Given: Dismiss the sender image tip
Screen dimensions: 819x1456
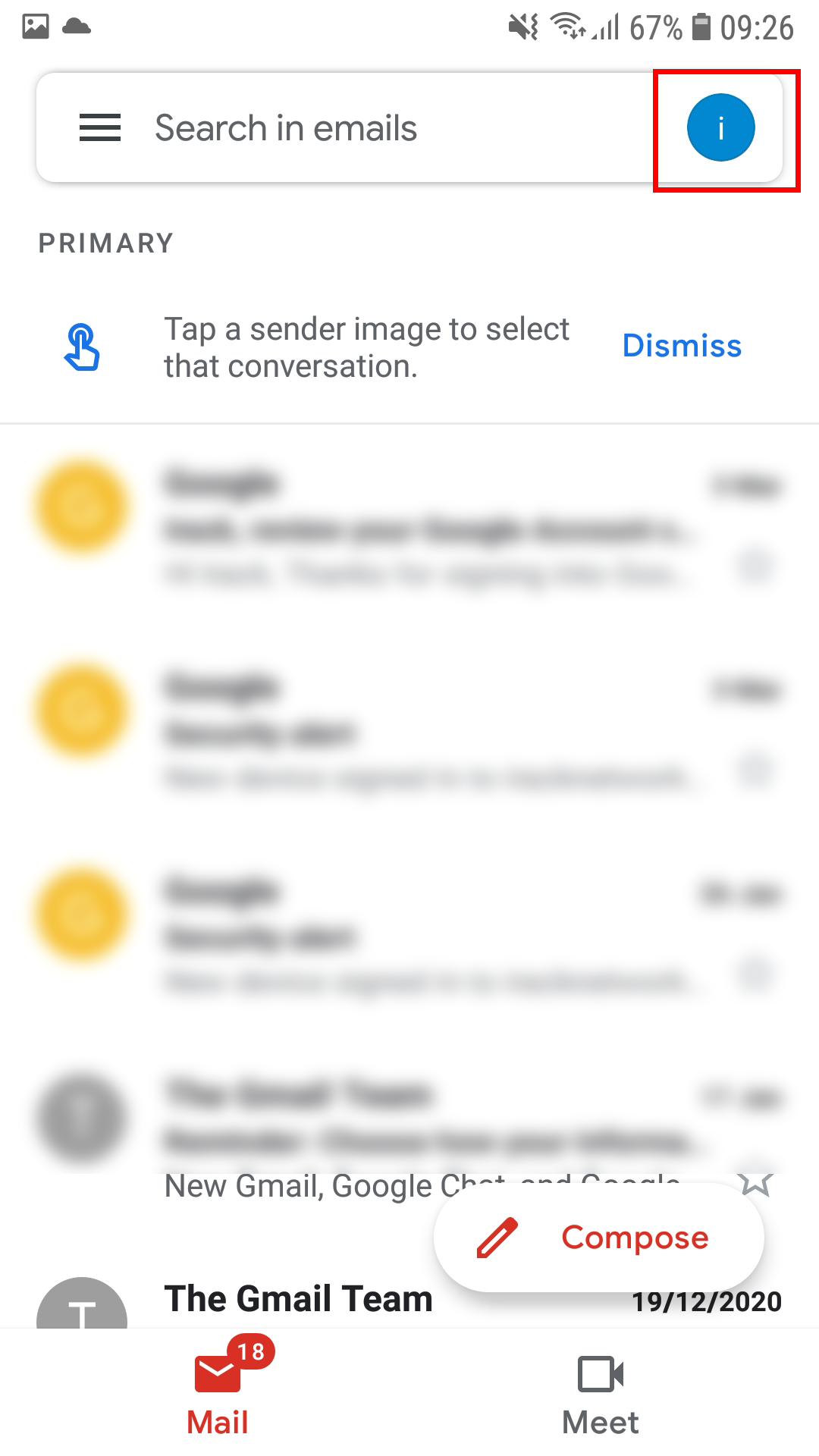Looking at the screenshot, I should click(x=682, y=346).
